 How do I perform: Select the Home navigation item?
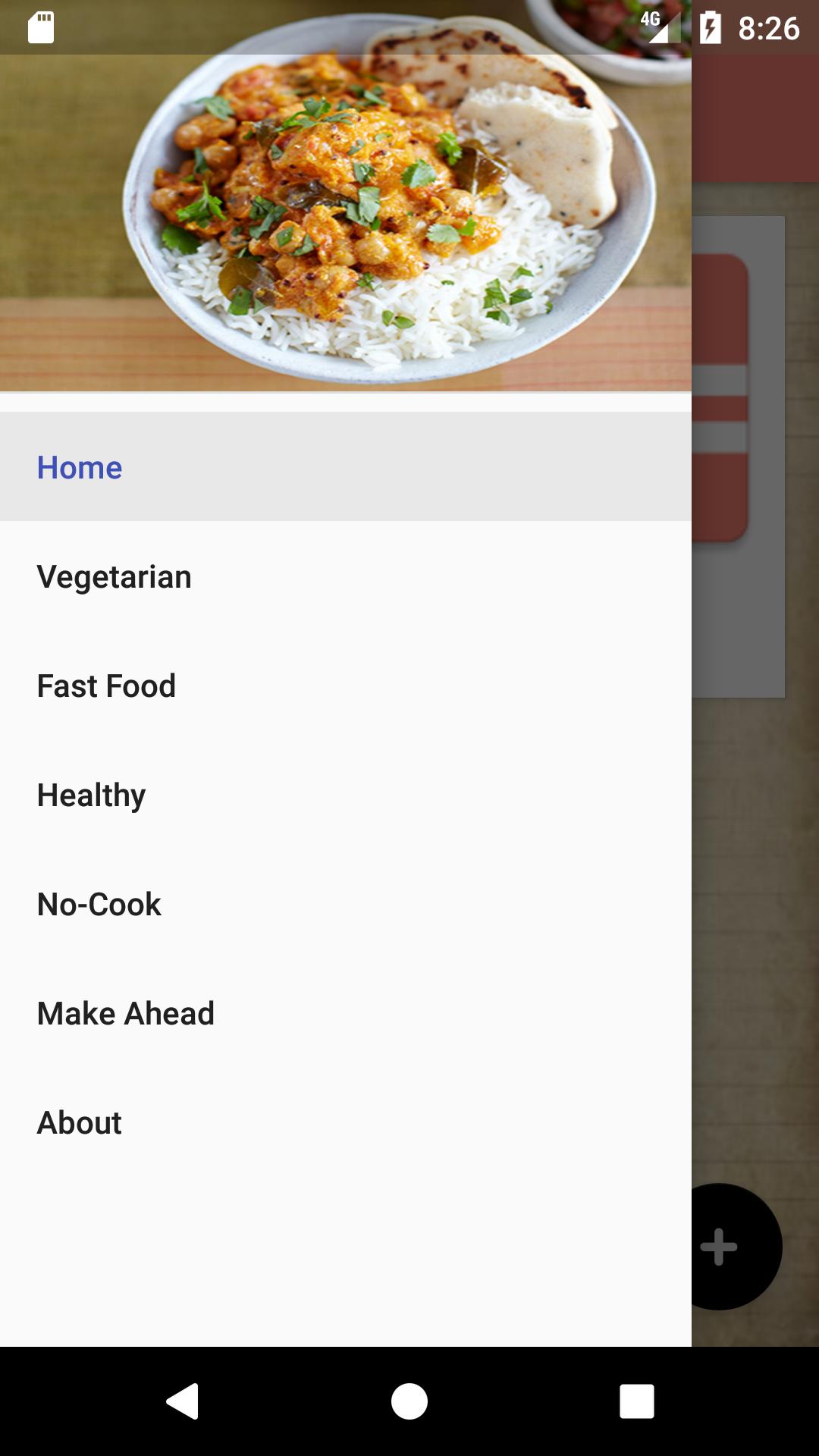pyautogui.click(x=79, y=468)
